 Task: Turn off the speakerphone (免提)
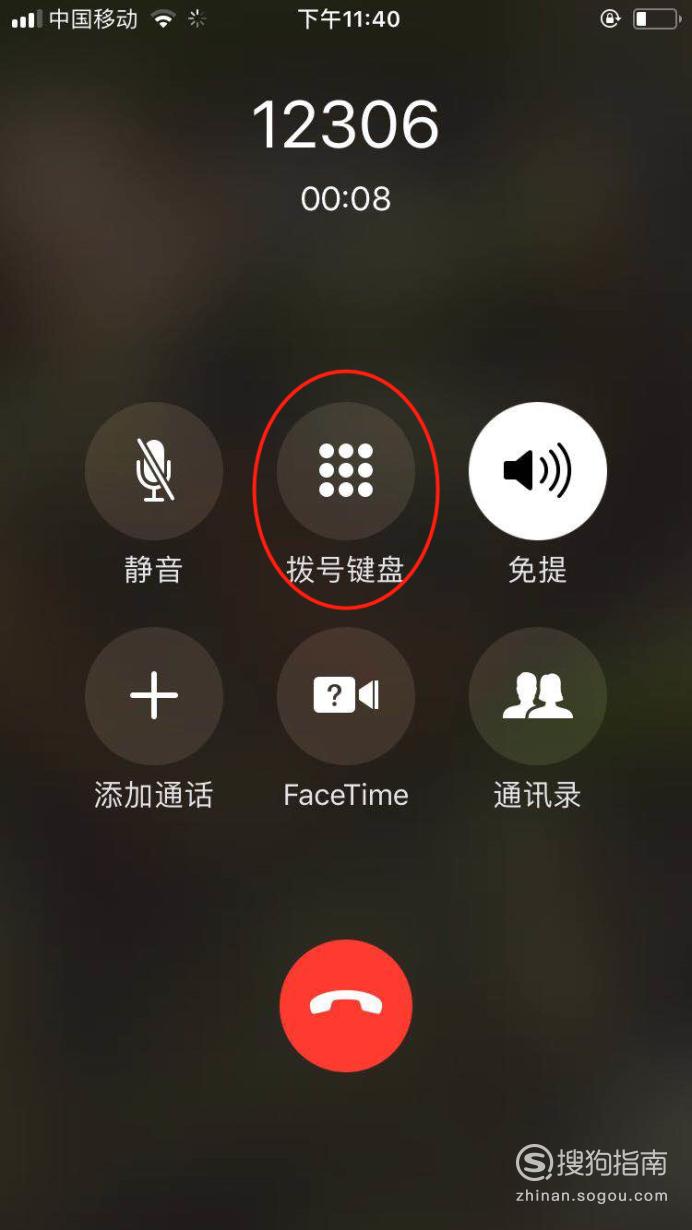pos(538,471)
